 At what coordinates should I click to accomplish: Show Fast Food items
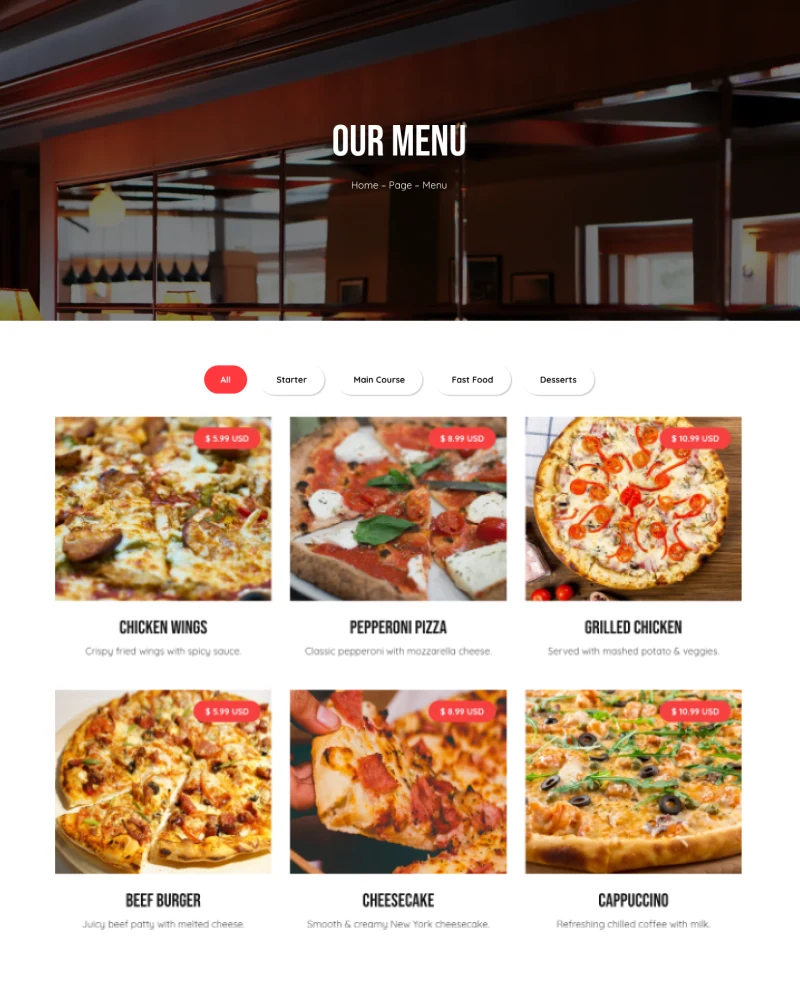472,380
